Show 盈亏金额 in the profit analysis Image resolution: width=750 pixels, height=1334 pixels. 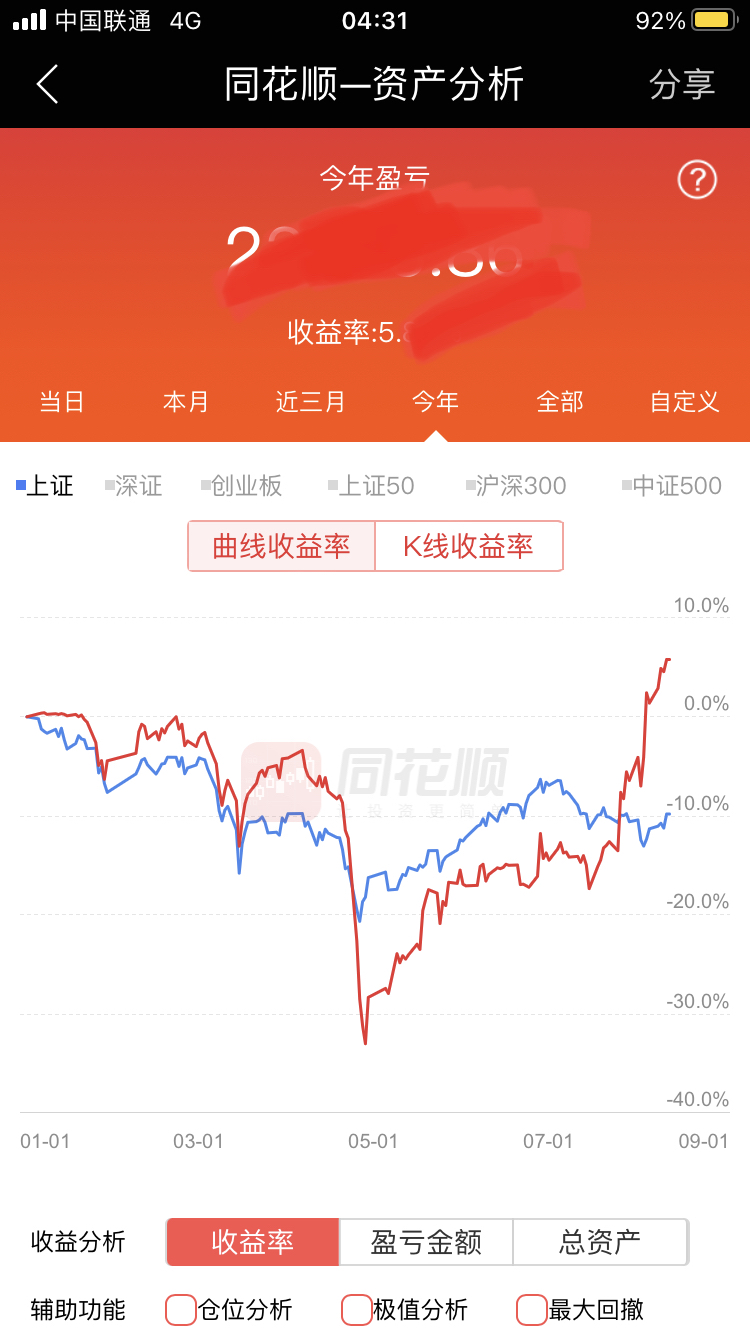tap(426, 1242)
